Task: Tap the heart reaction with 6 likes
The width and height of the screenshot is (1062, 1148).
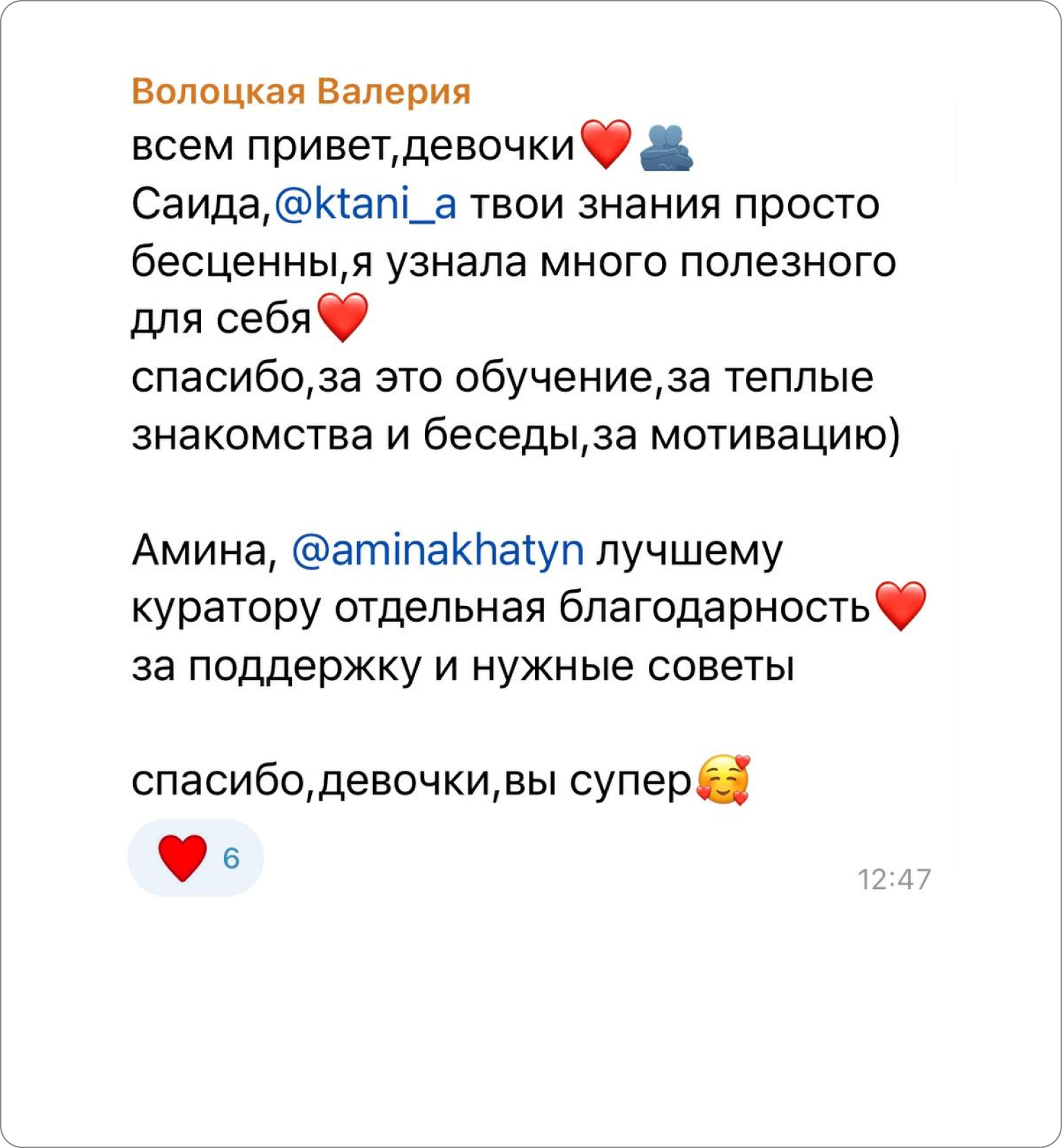Action: tap(196, 858)
